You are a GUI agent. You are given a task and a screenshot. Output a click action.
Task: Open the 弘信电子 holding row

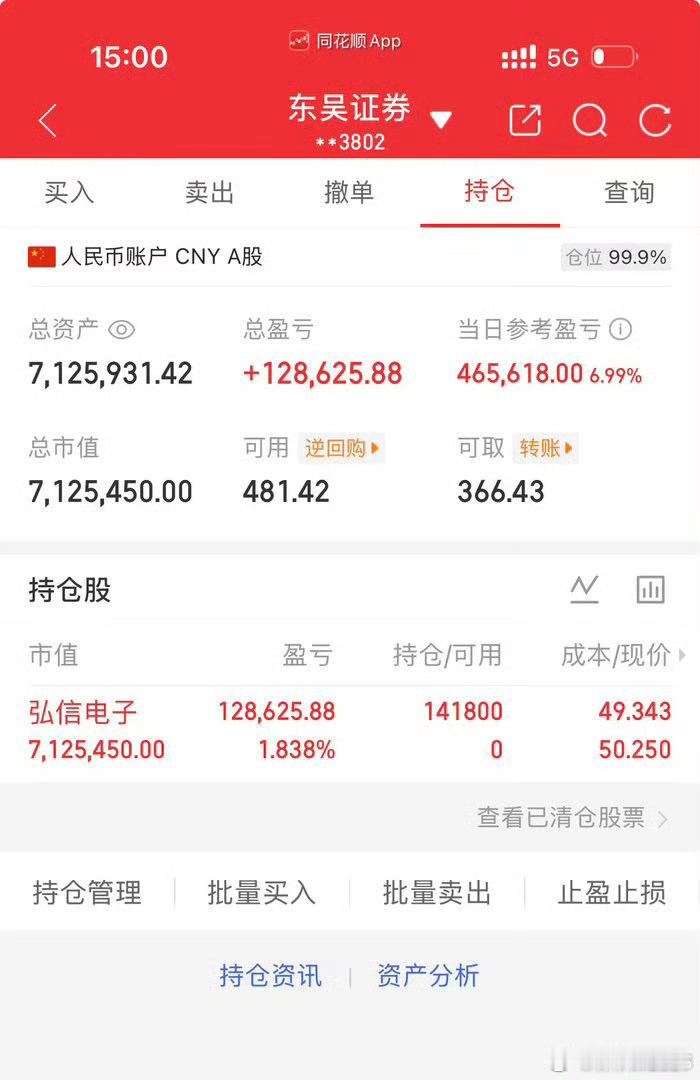350,731
